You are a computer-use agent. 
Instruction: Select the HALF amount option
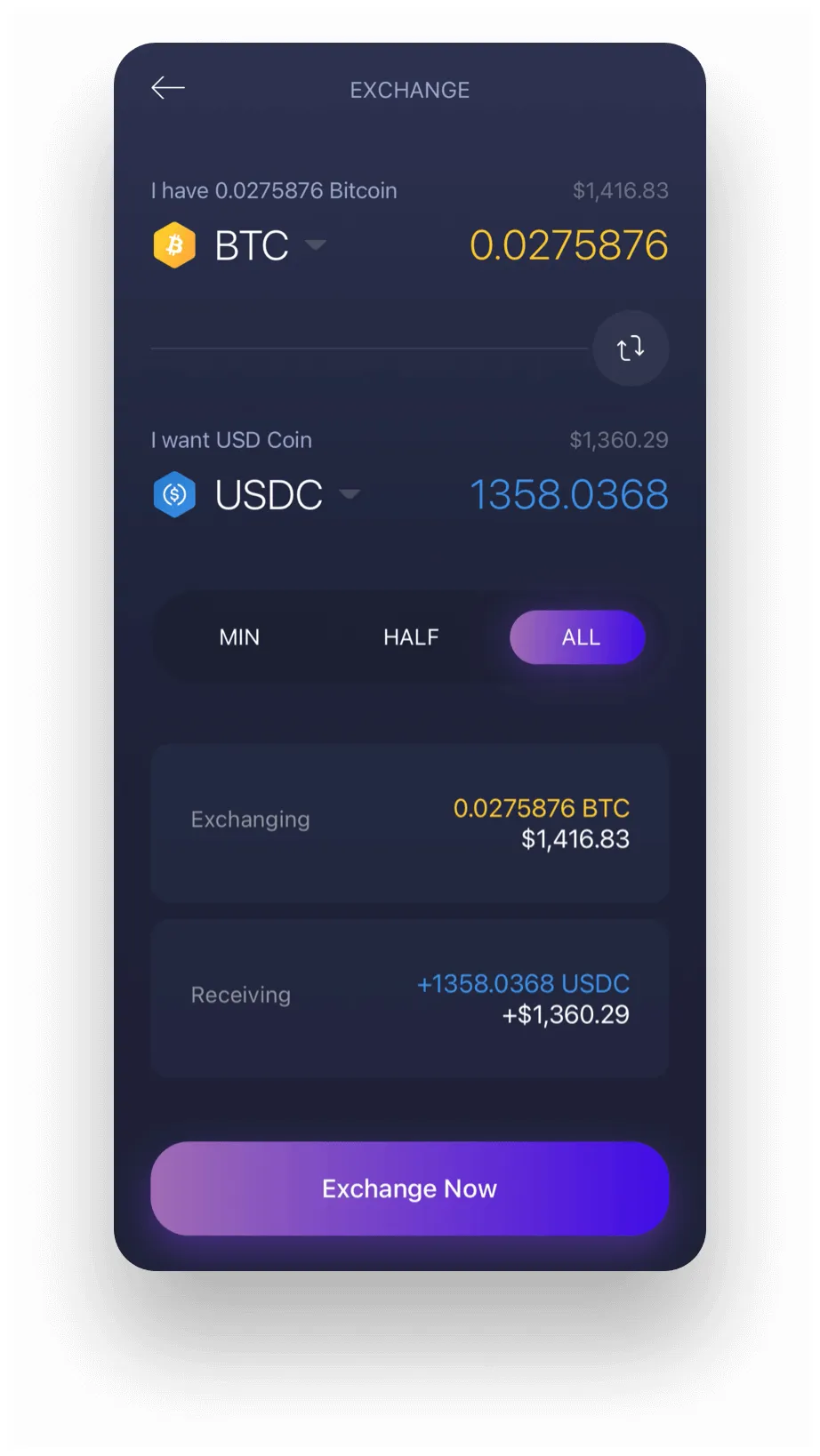tap(410, 637)
